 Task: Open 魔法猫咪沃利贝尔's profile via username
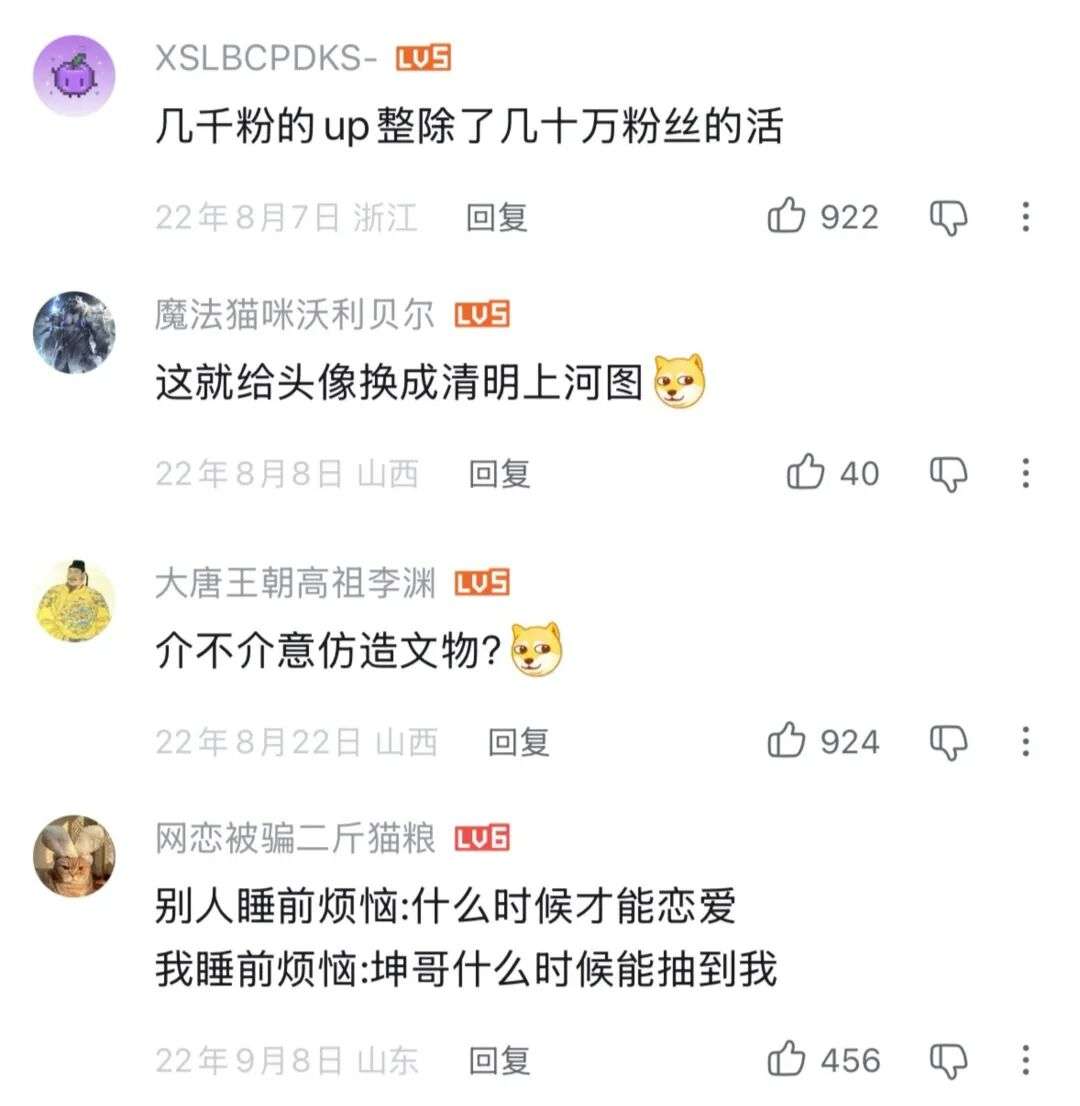coord(295,313)
